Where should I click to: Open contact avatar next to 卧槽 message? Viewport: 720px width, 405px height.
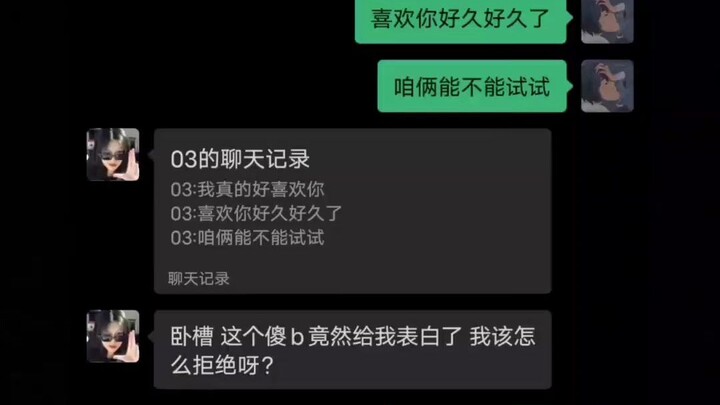click(x=113, y=336)
